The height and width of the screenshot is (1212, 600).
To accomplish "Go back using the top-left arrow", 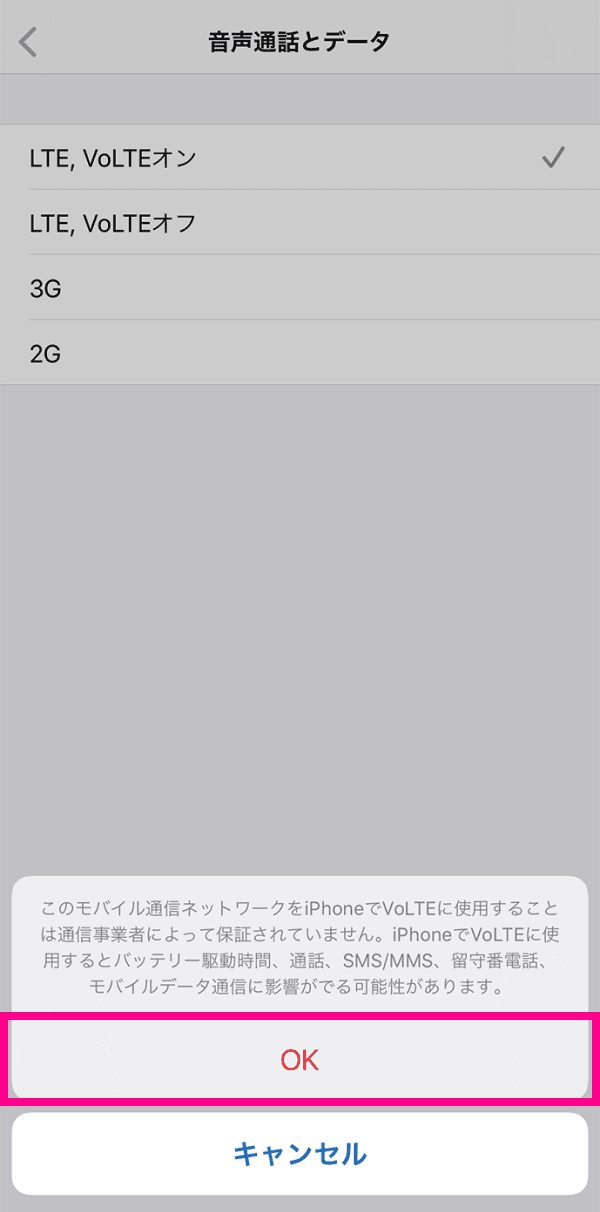I will (x=28, y=42).
